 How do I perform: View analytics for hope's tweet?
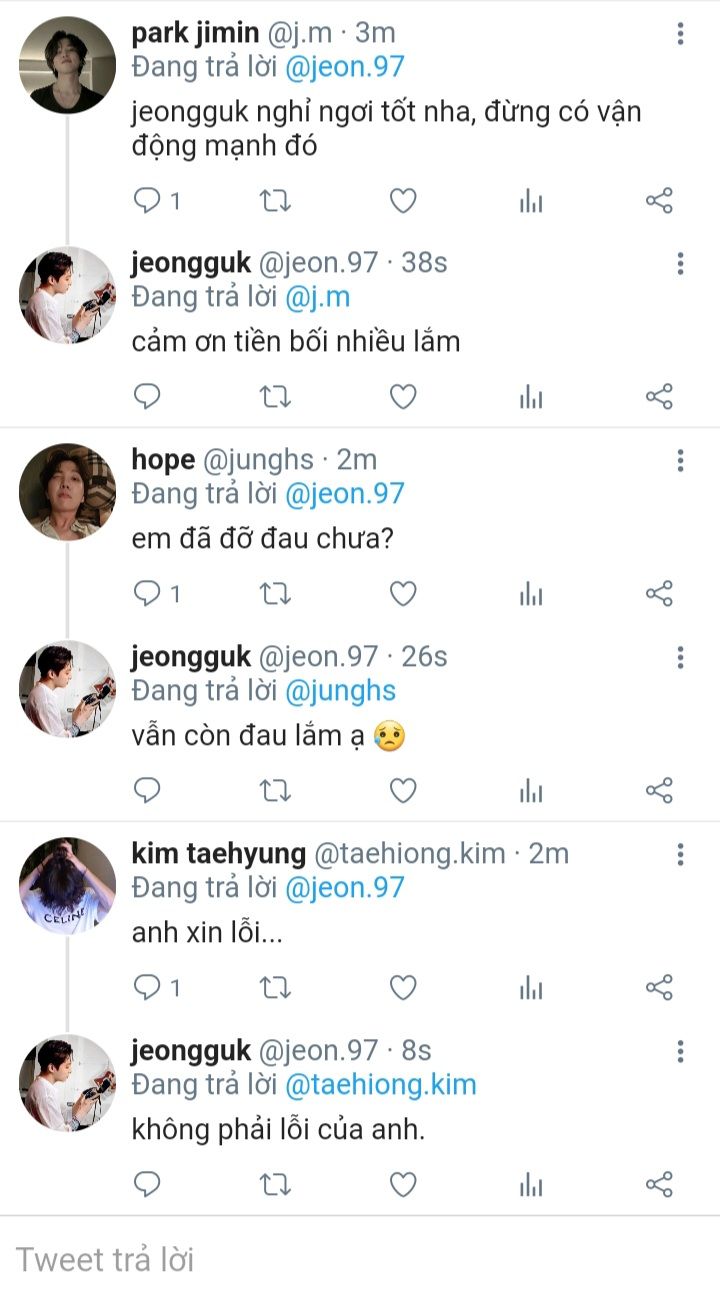[531, 594]
